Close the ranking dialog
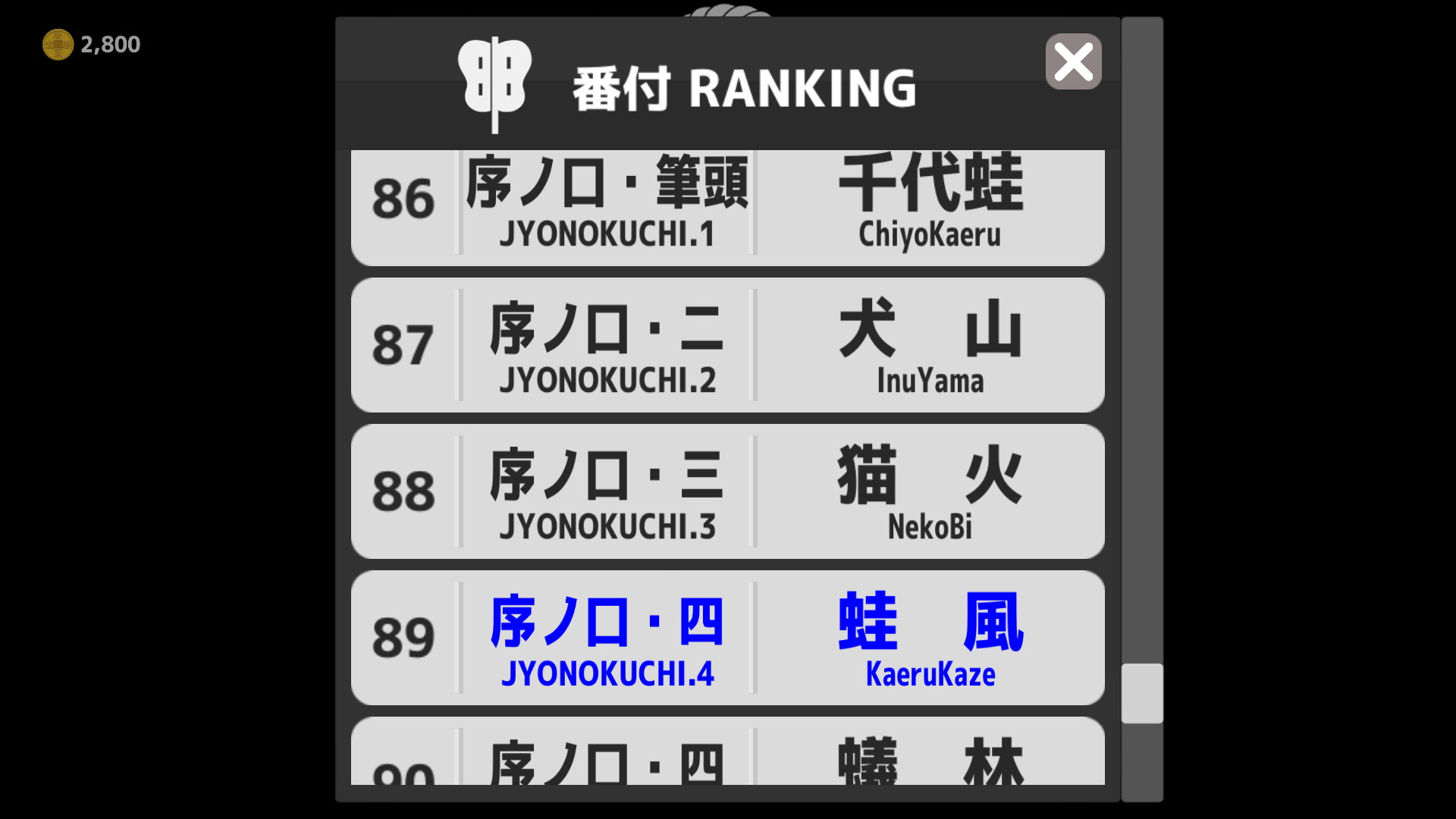1456x819 pixels. 1073,61
